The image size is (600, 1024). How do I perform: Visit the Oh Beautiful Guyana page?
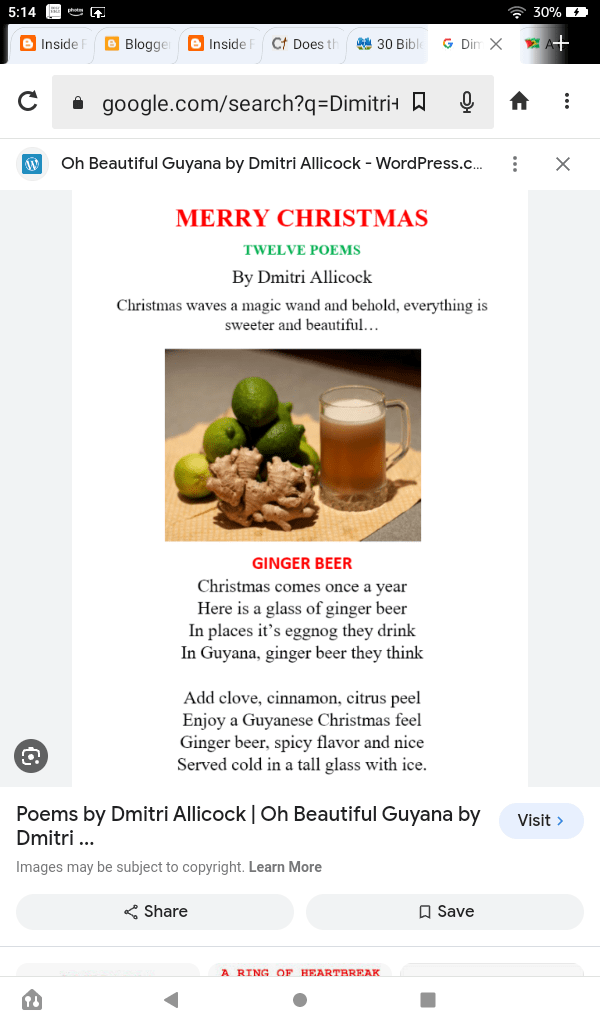(x=540, y=820)
